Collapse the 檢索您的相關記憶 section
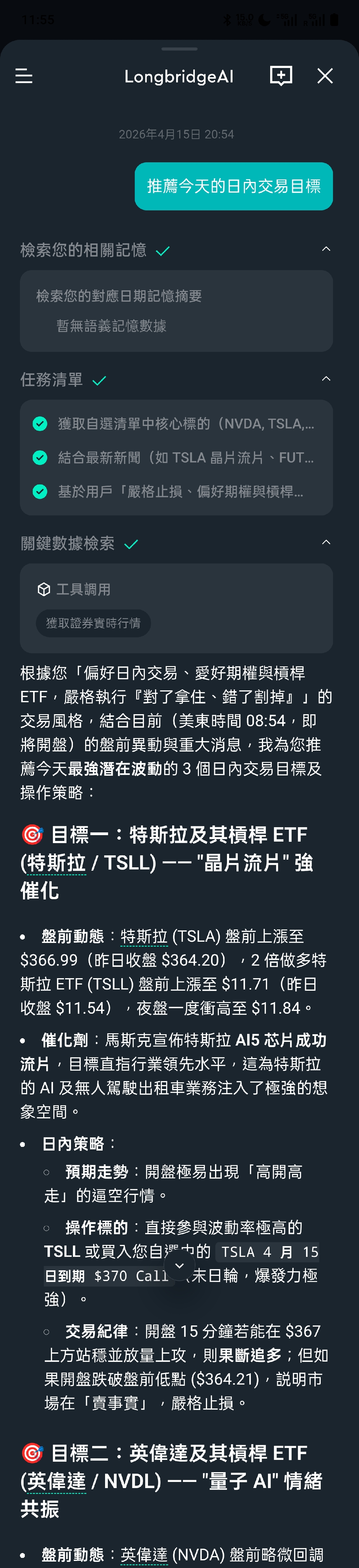Screen dimensions: 359x1568 pyautogui.click(x=326, y=249)
